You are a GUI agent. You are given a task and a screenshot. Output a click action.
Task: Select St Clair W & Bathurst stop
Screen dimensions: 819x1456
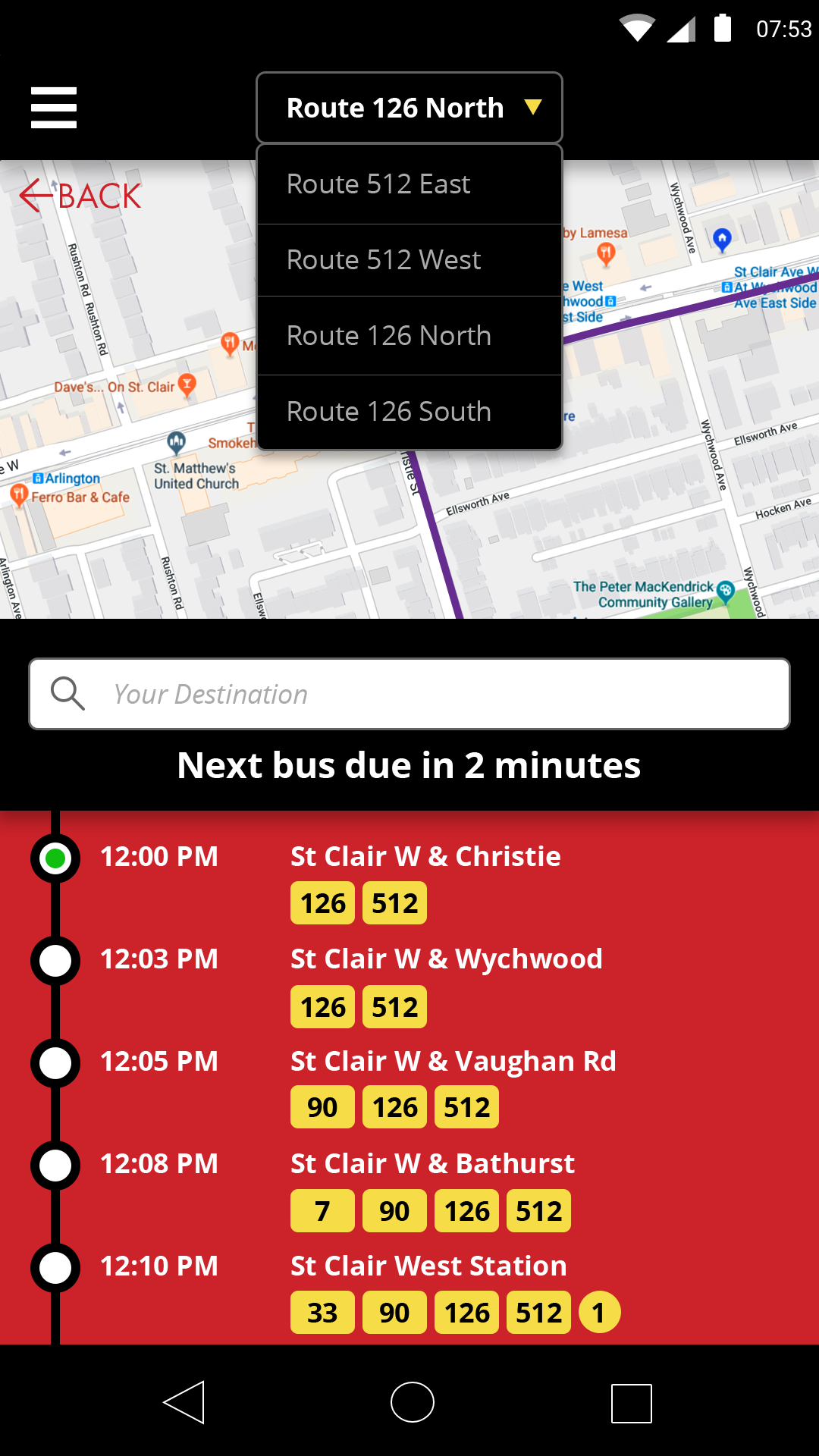tap(432, 1163)
